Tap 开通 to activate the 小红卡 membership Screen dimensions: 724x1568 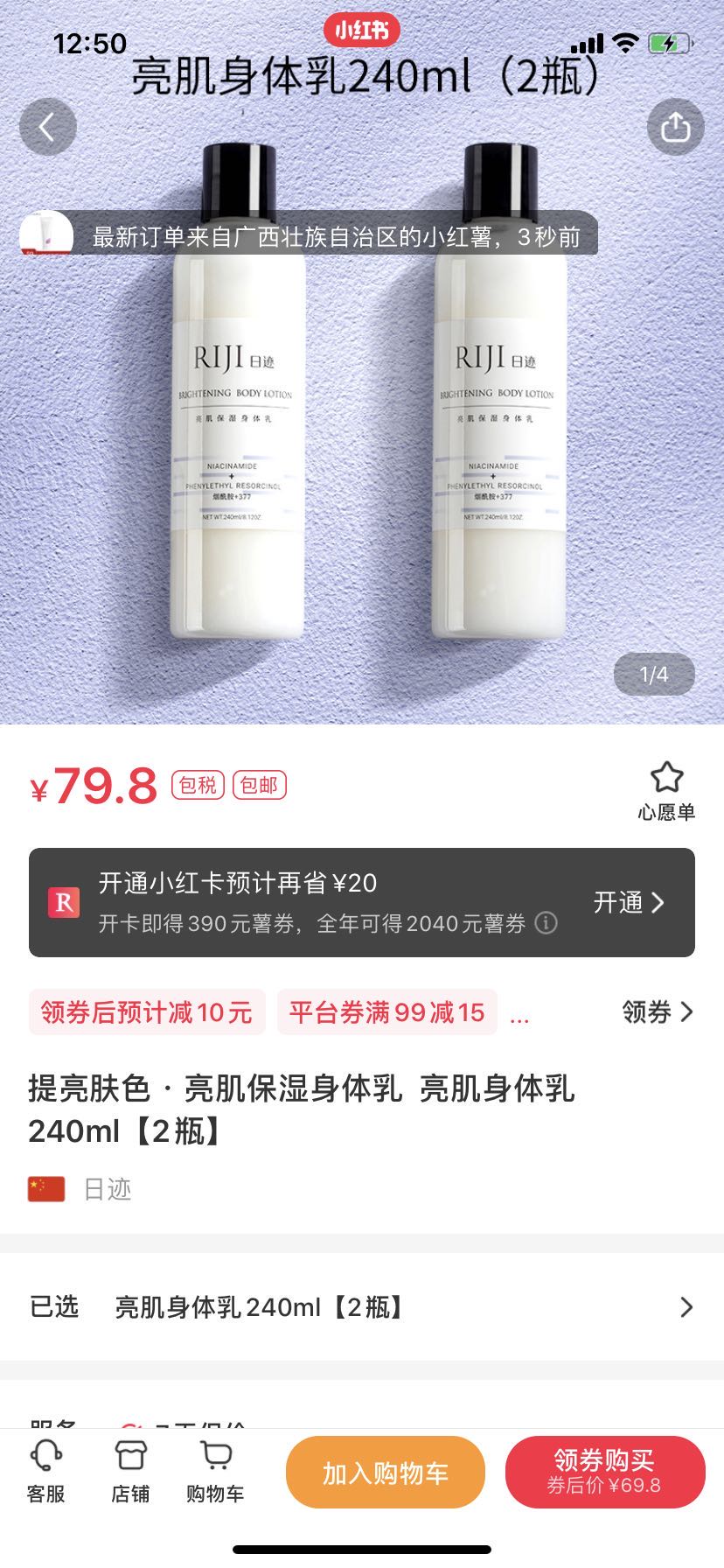630,902
